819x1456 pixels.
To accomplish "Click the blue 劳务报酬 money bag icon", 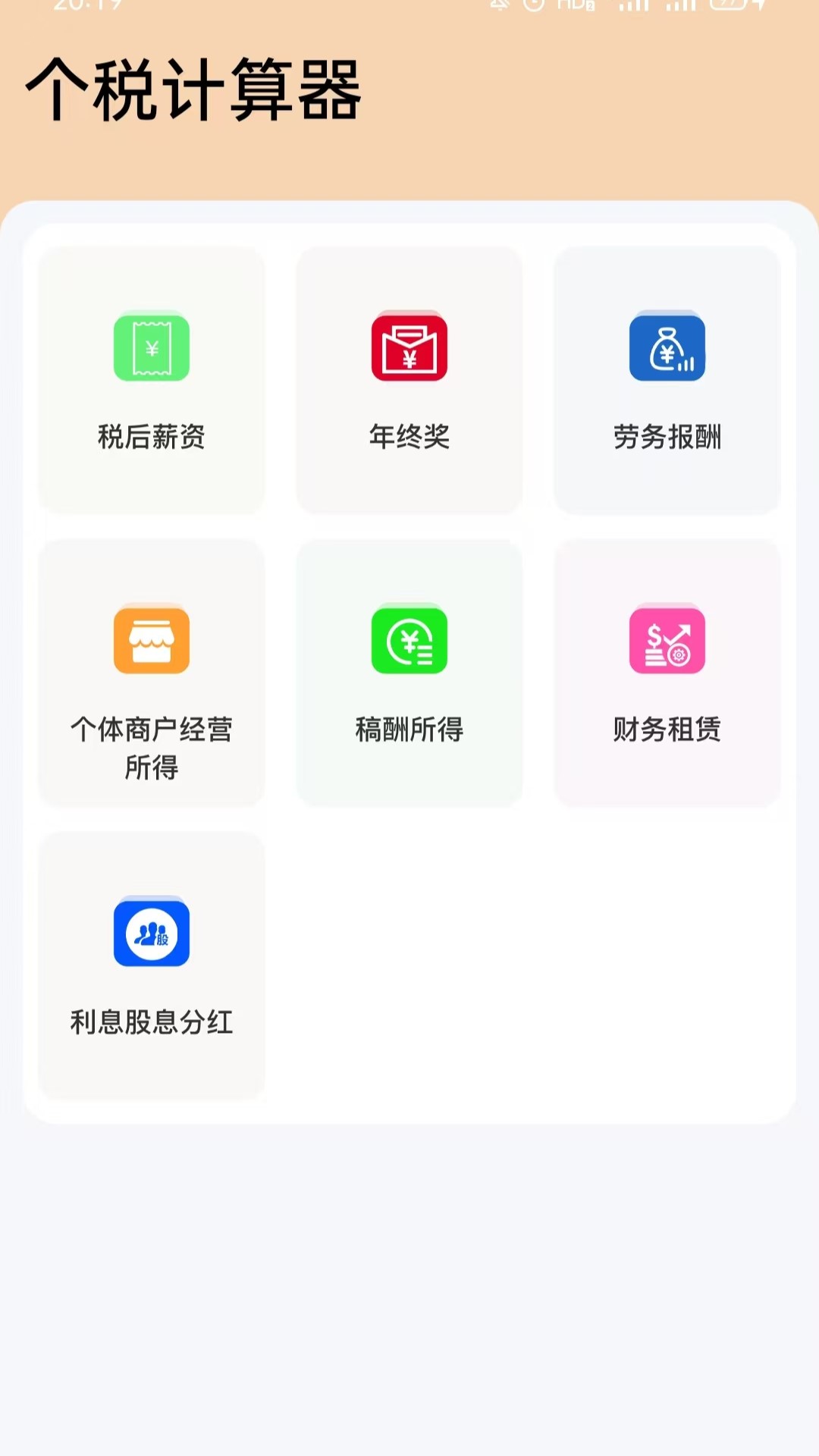I will coord(667,347).
